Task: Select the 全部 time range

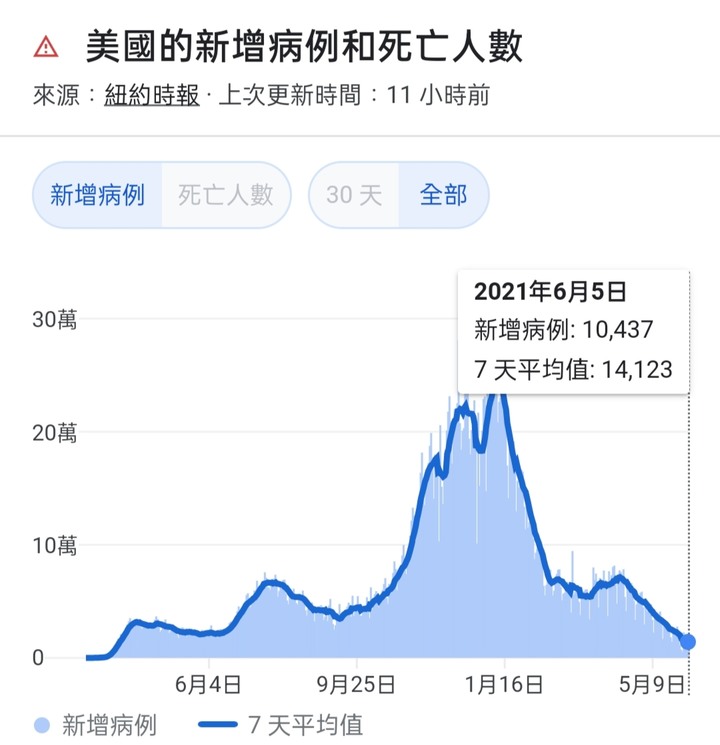Action: click(x=443, y=194)
